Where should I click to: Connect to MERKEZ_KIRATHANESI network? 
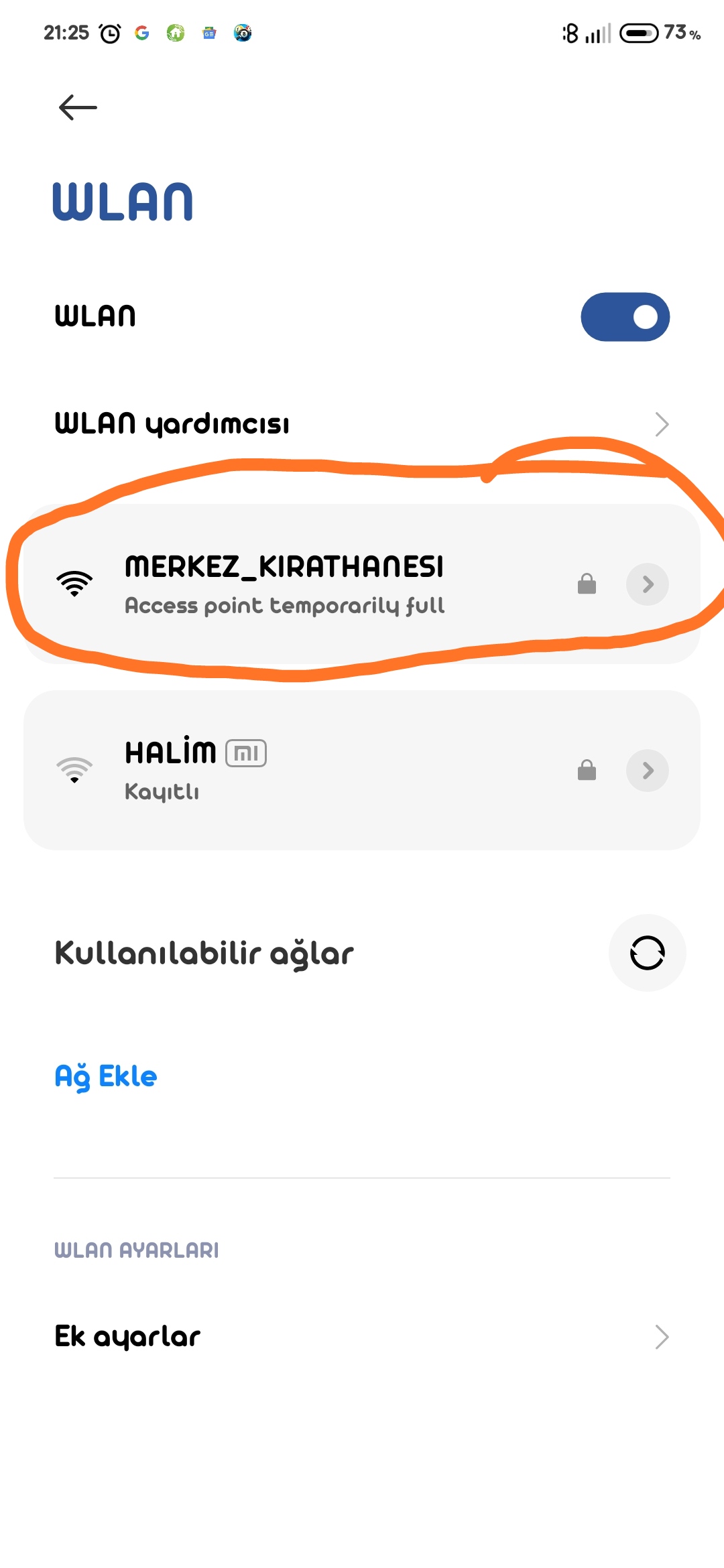(x=284, y=584)
